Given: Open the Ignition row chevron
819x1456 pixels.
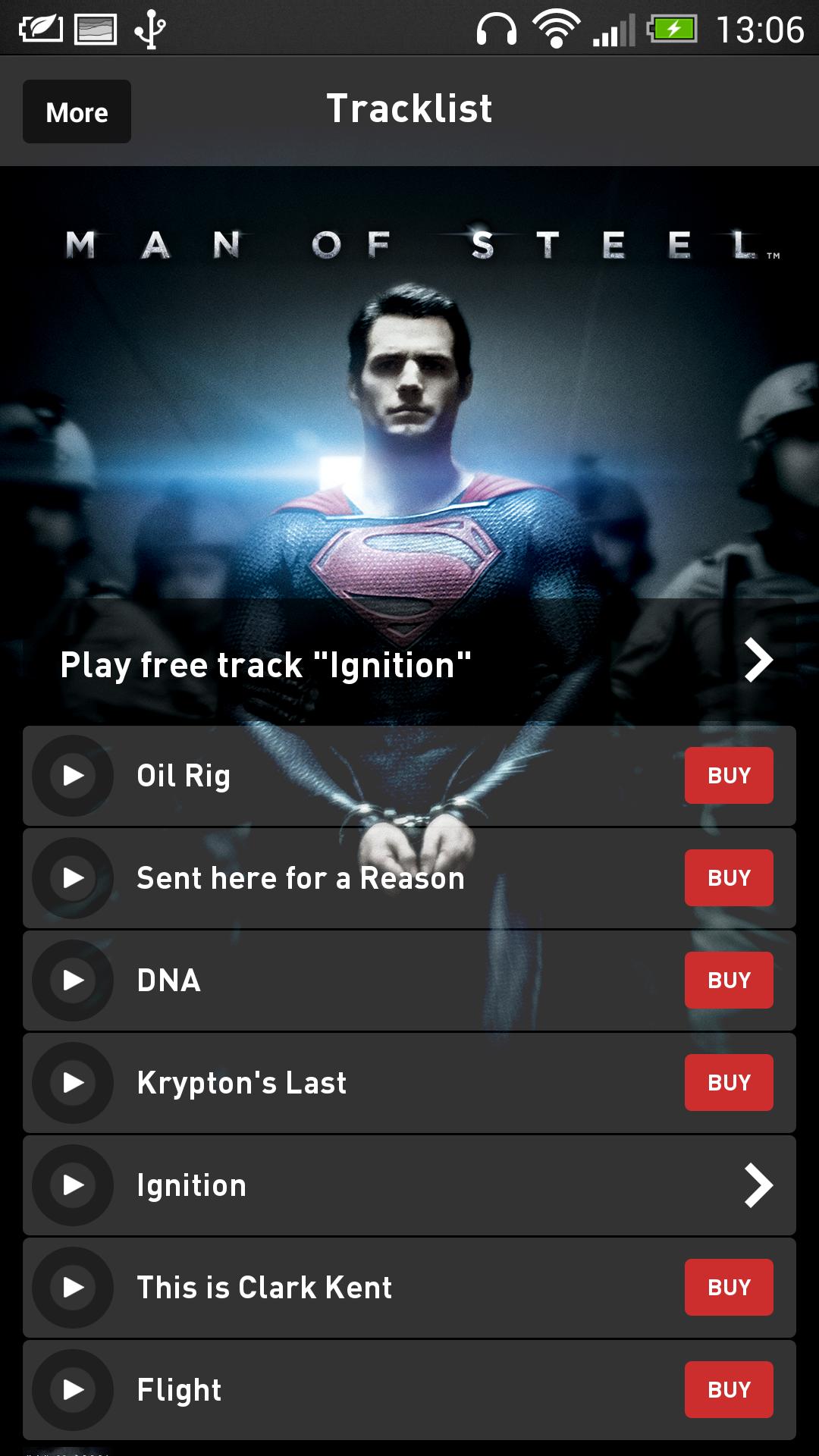Looking at the screenshot, I should 758,1185.
